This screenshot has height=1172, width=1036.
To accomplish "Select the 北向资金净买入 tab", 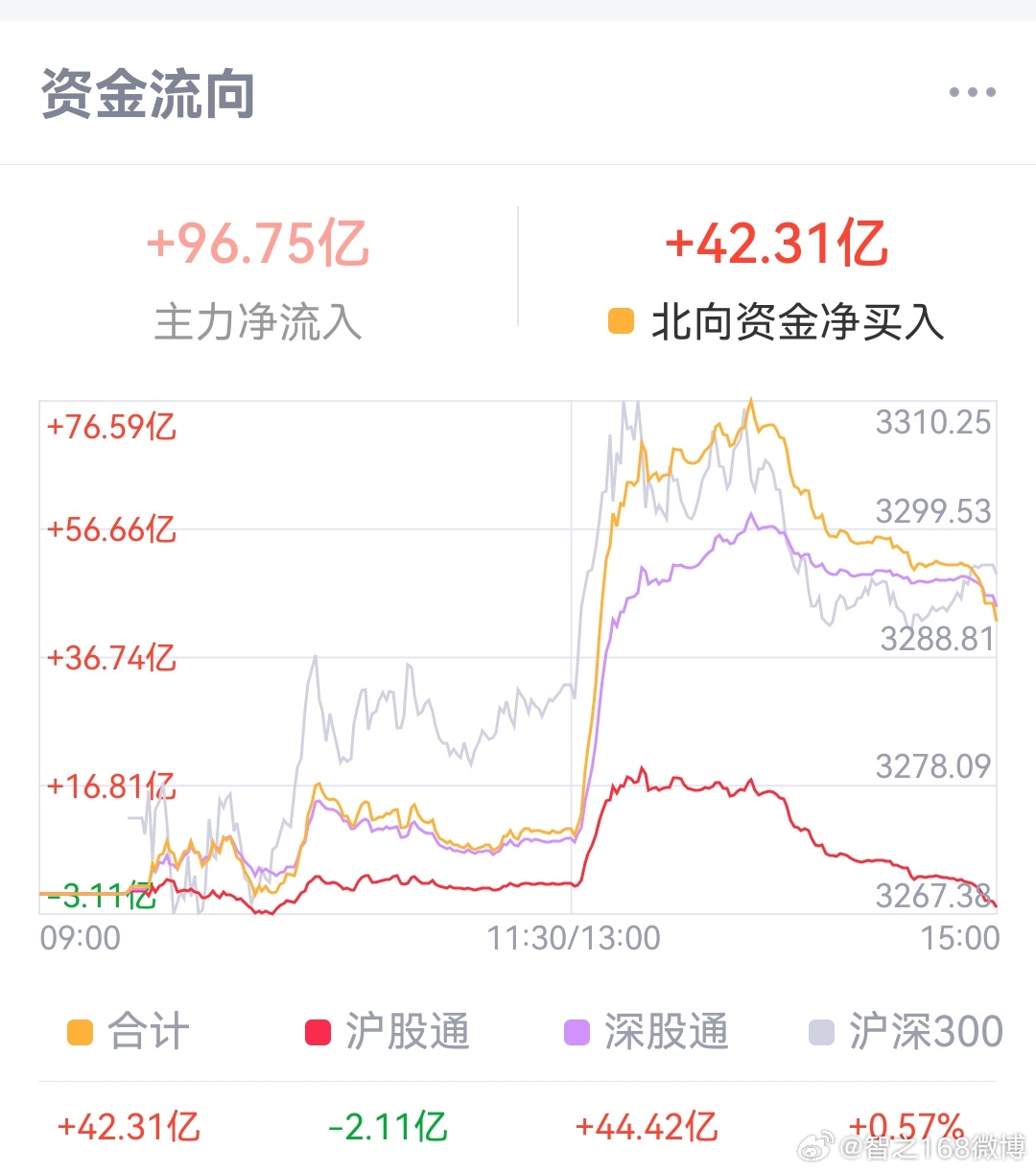I will pos(777,278).
